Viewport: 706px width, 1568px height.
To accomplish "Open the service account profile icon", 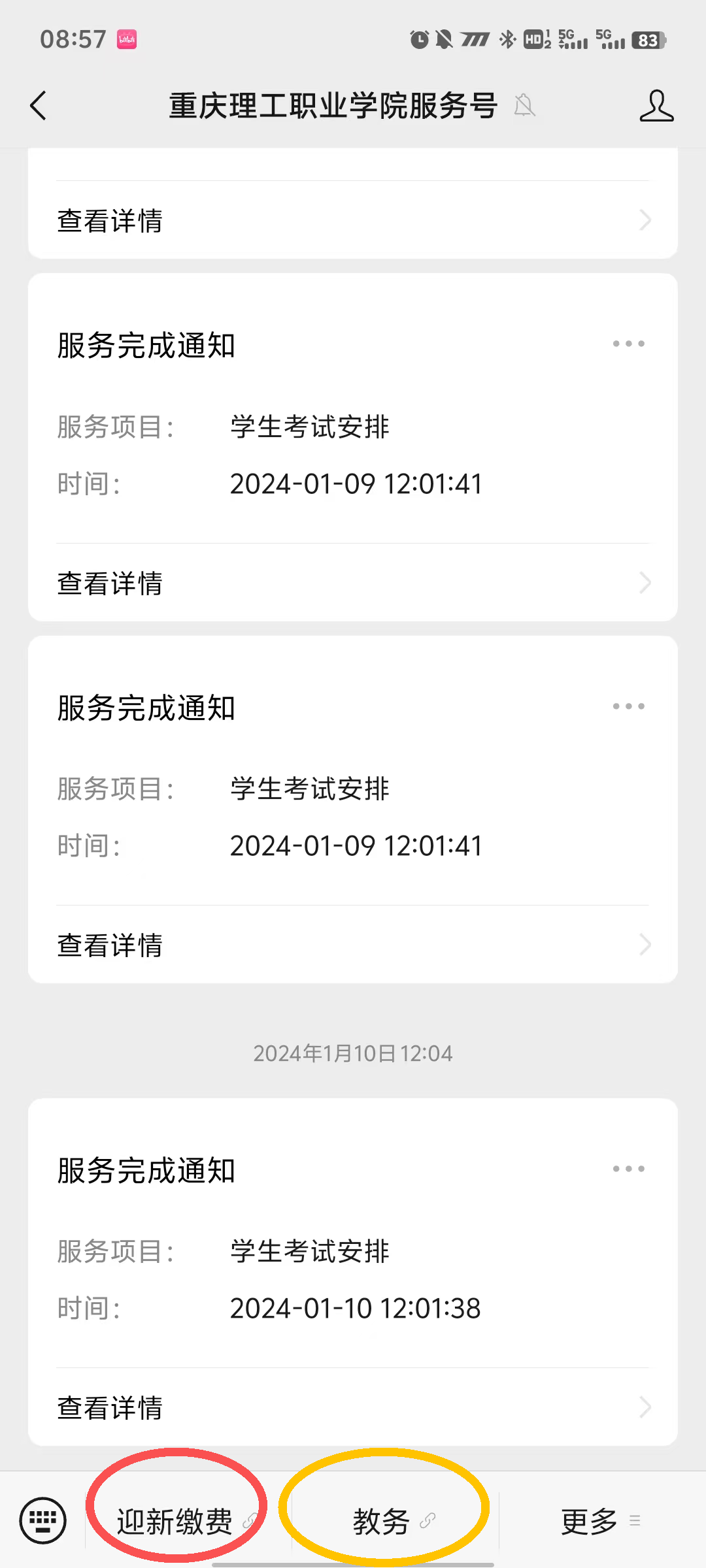I will click(656, 106).
